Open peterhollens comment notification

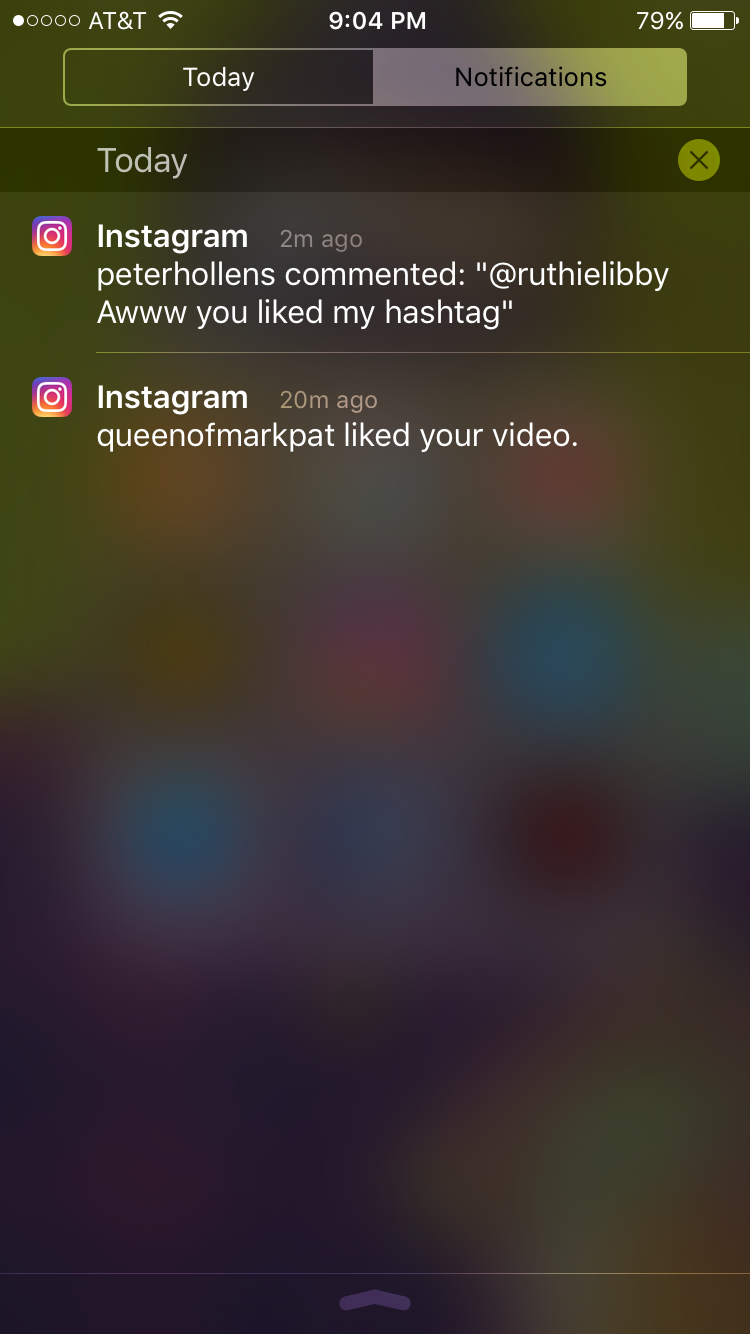375,272
